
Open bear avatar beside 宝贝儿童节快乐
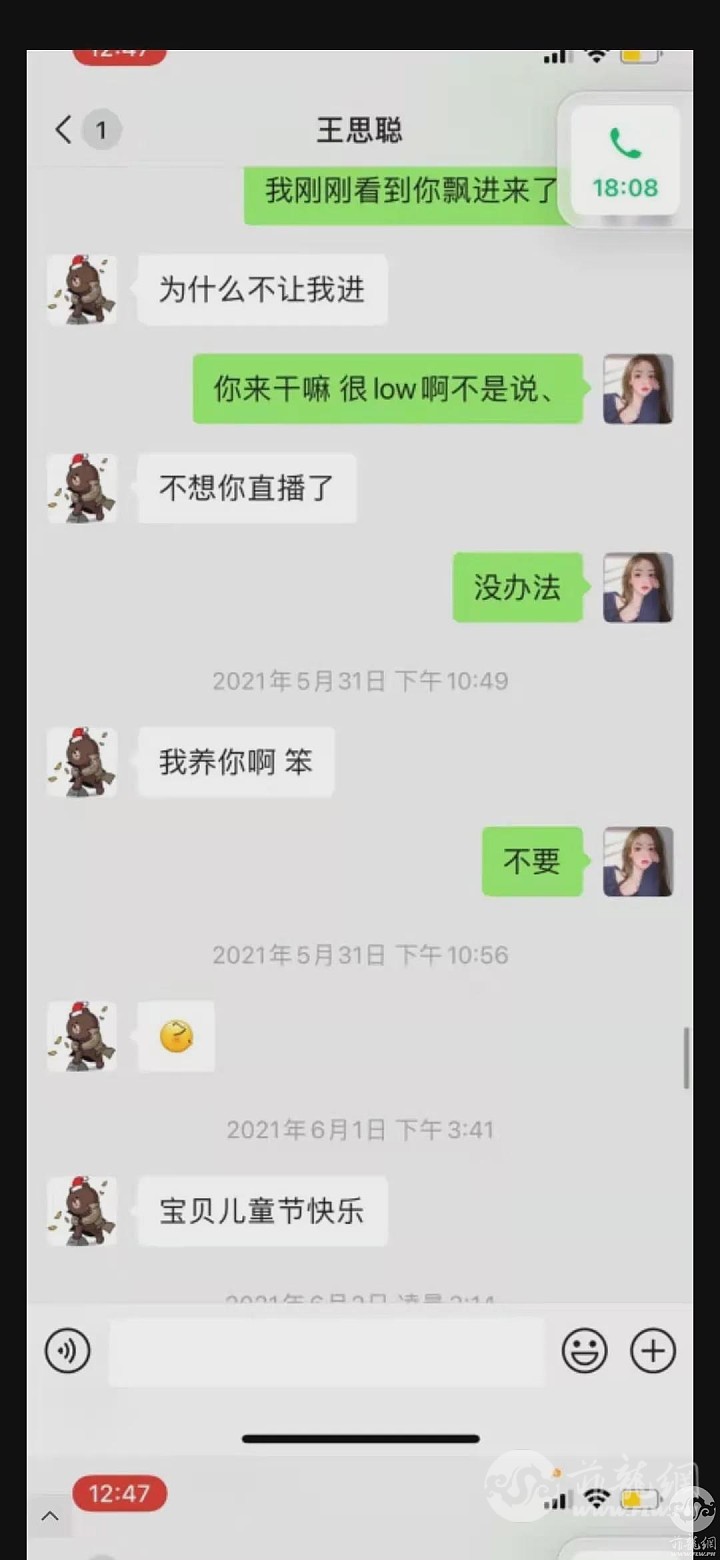click(82, 1211)
